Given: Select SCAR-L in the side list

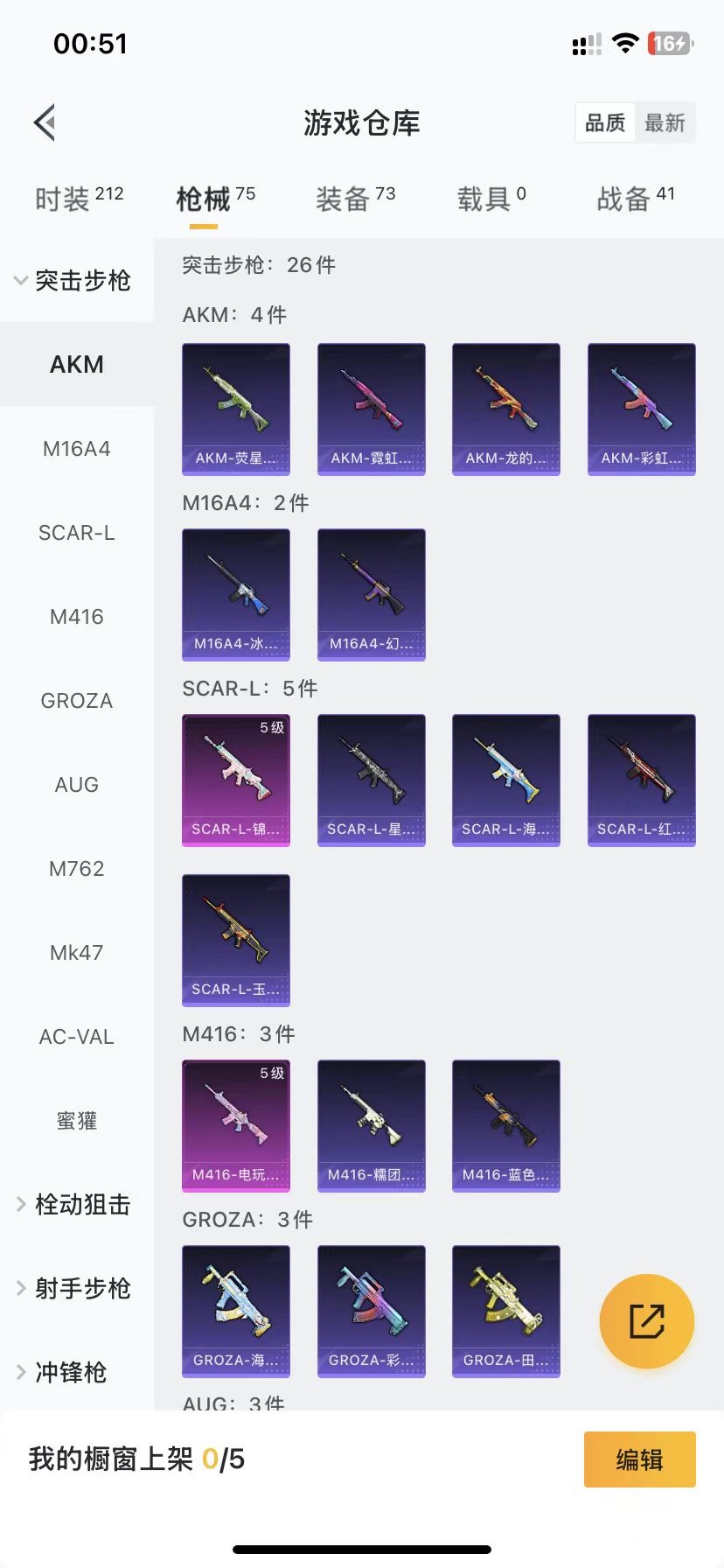Looking at the screenshot, I should point(77,533).
